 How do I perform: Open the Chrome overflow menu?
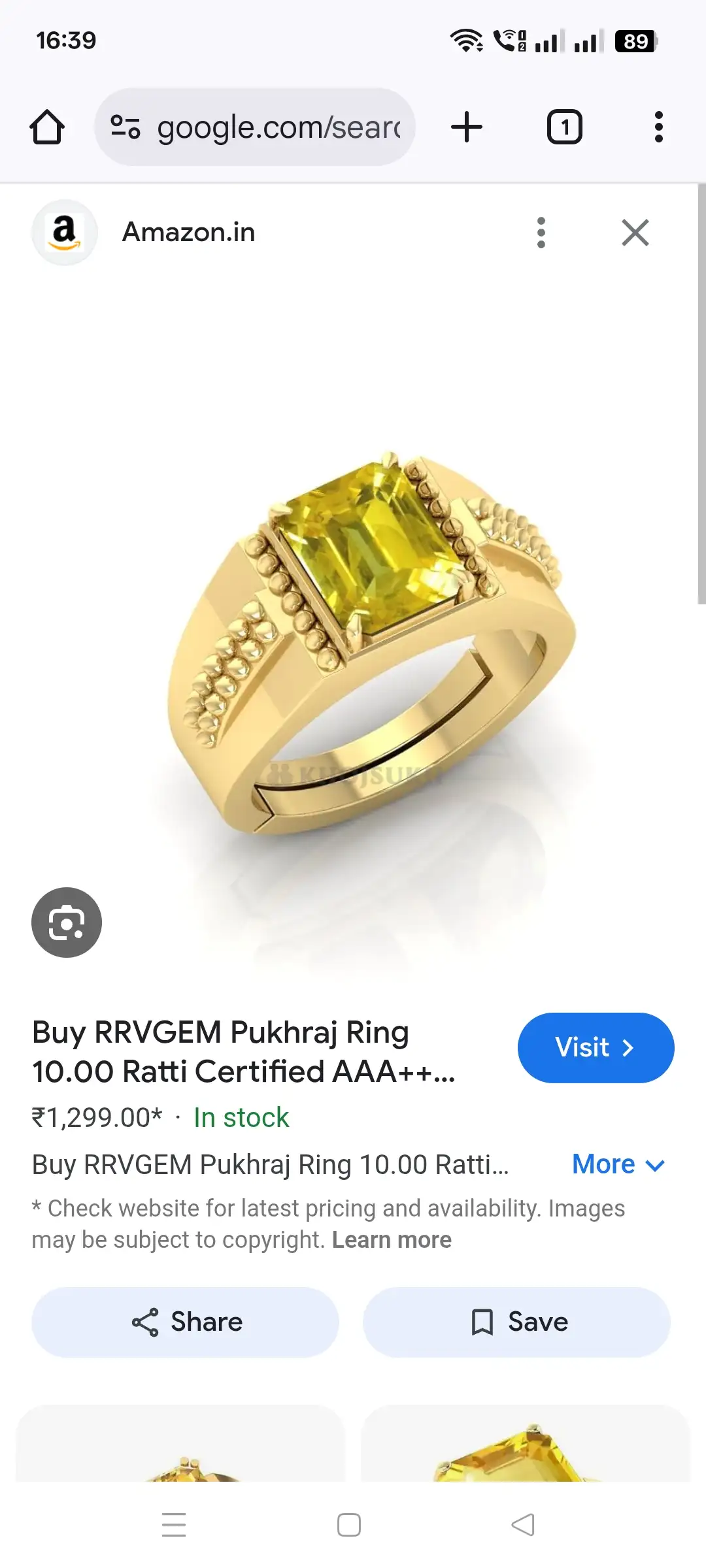[x=658, y=127]
